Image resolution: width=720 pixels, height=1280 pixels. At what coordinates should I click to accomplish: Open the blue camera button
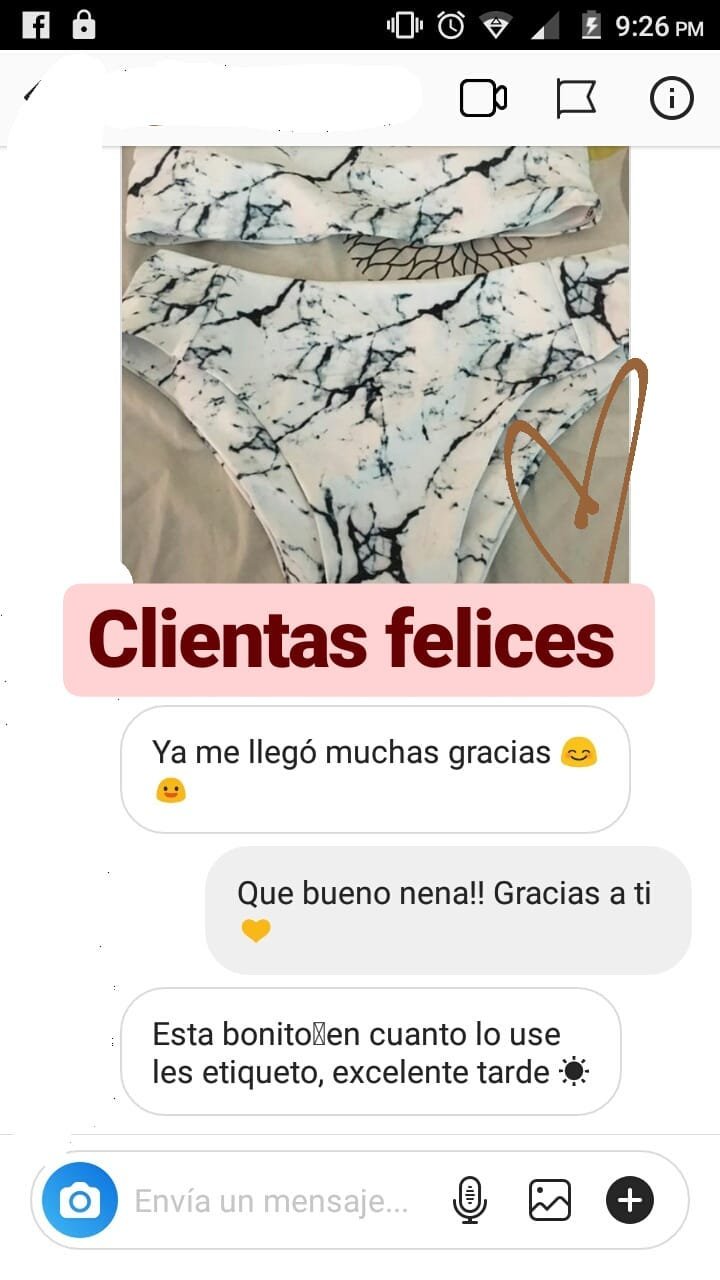coord(79,1200)
